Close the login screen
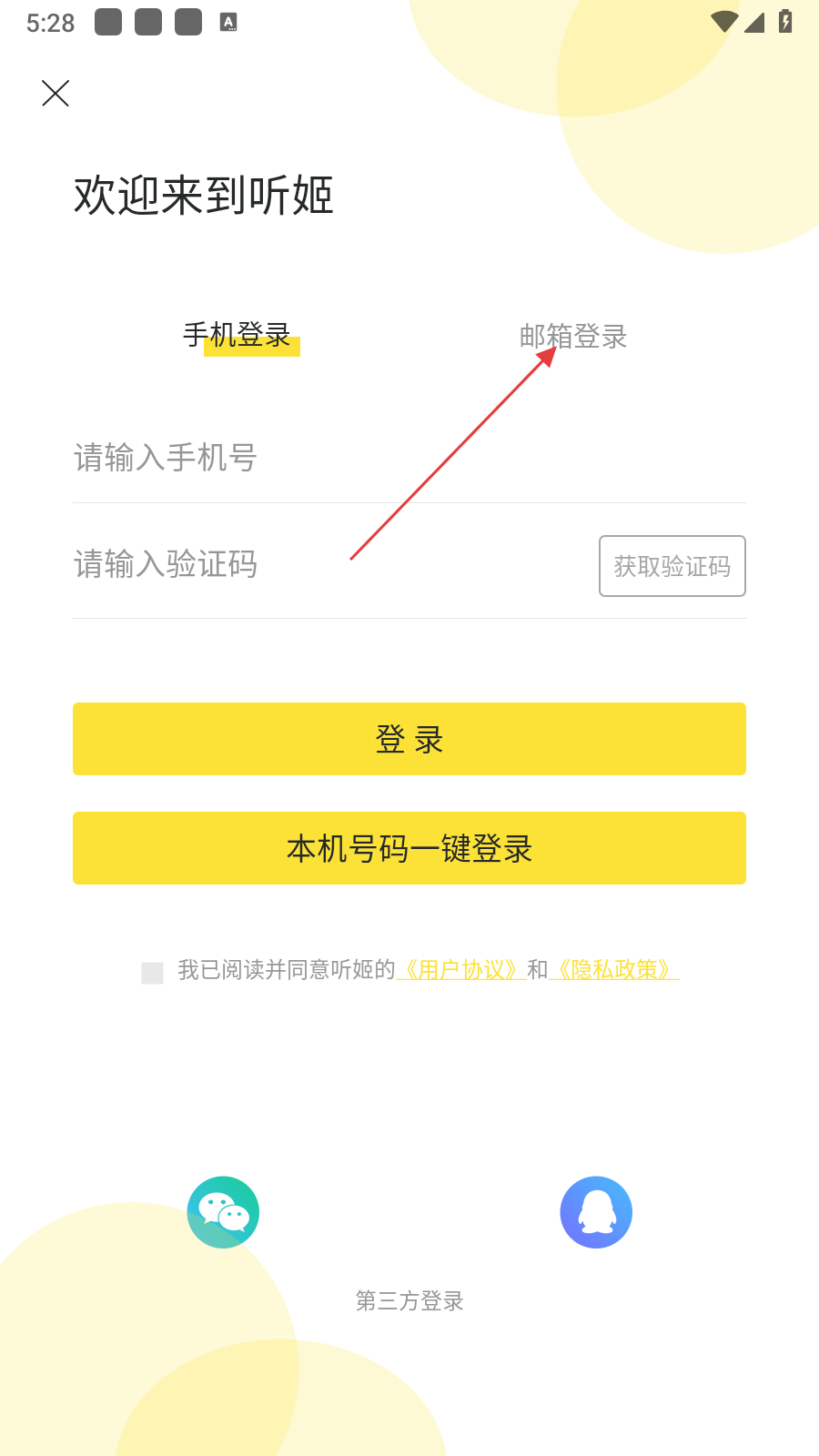The height and width of the screenshot is (1456, 819). tap(56, 93)
